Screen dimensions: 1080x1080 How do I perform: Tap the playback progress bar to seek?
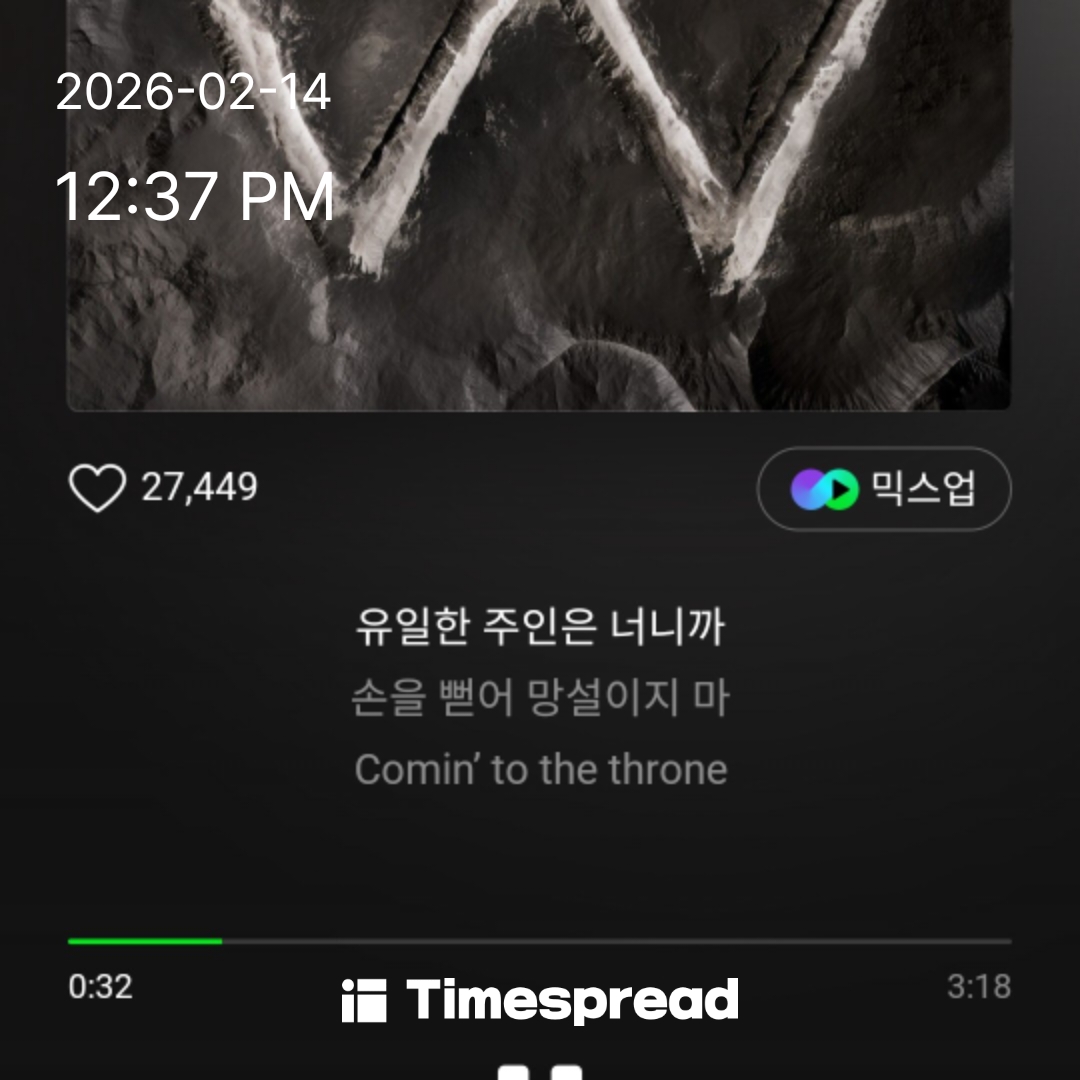tap(540, 941)
